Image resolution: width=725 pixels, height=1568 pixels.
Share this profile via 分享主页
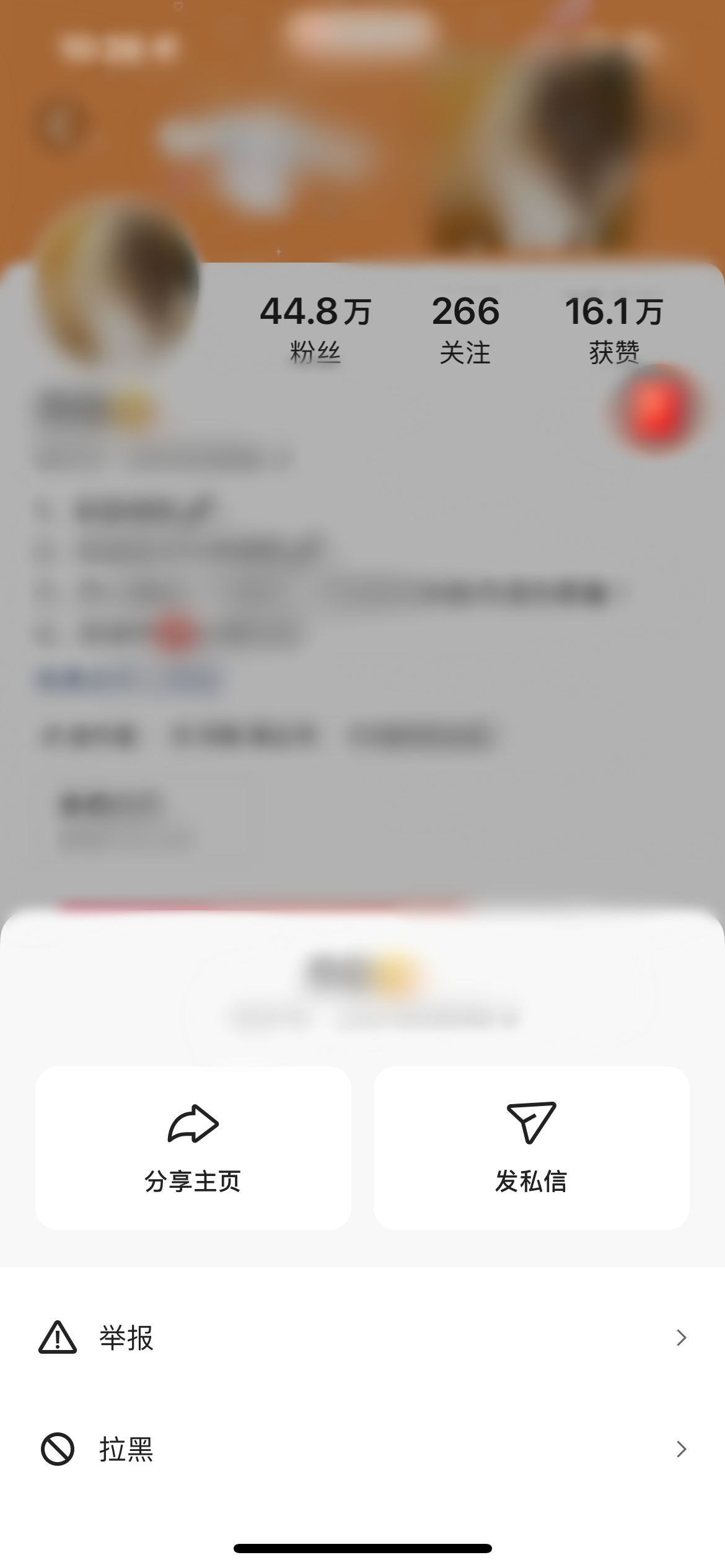tap(193, 1147)
